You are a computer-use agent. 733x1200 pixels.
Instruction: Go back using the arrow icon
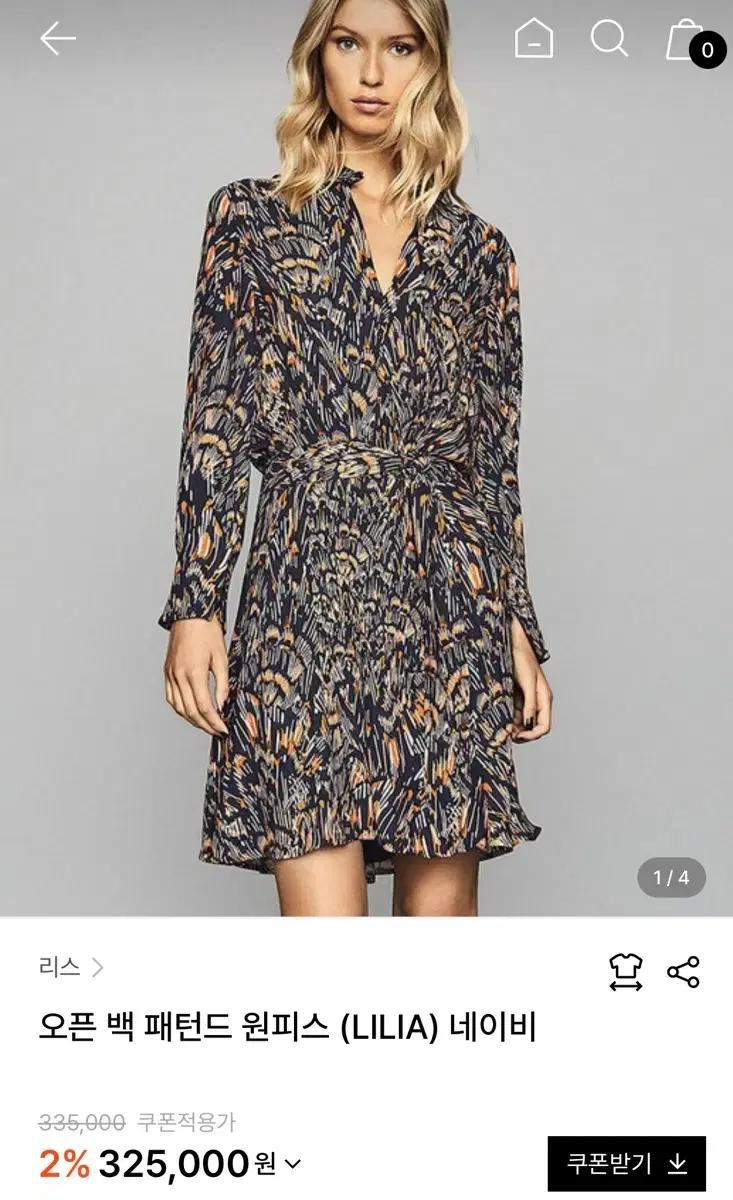click(x=57, y=39)
